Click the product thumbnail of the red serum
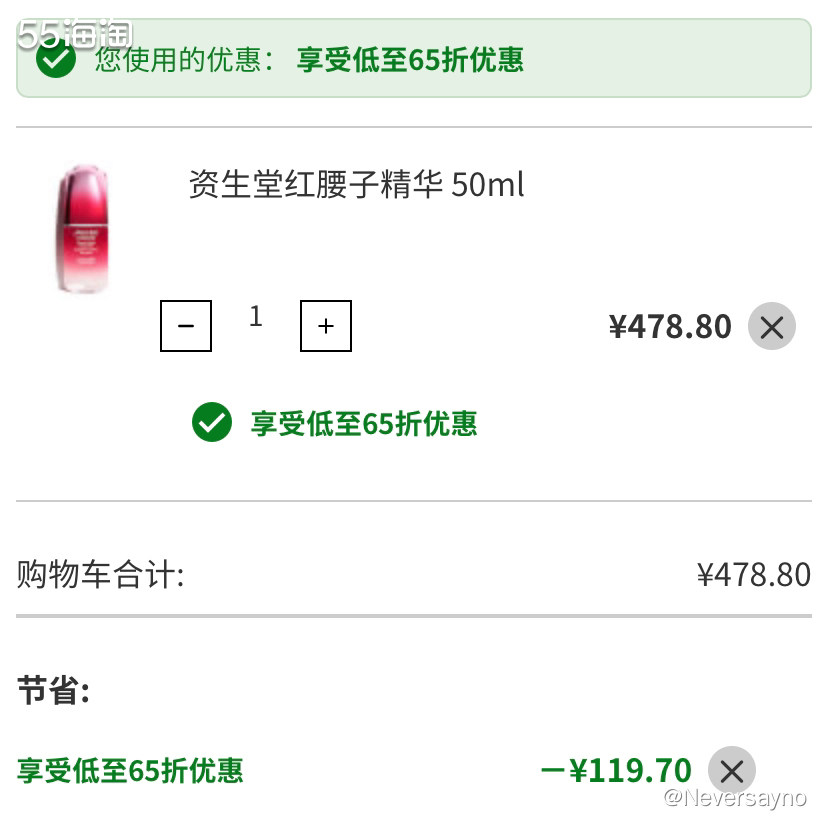 pos(84,228)
